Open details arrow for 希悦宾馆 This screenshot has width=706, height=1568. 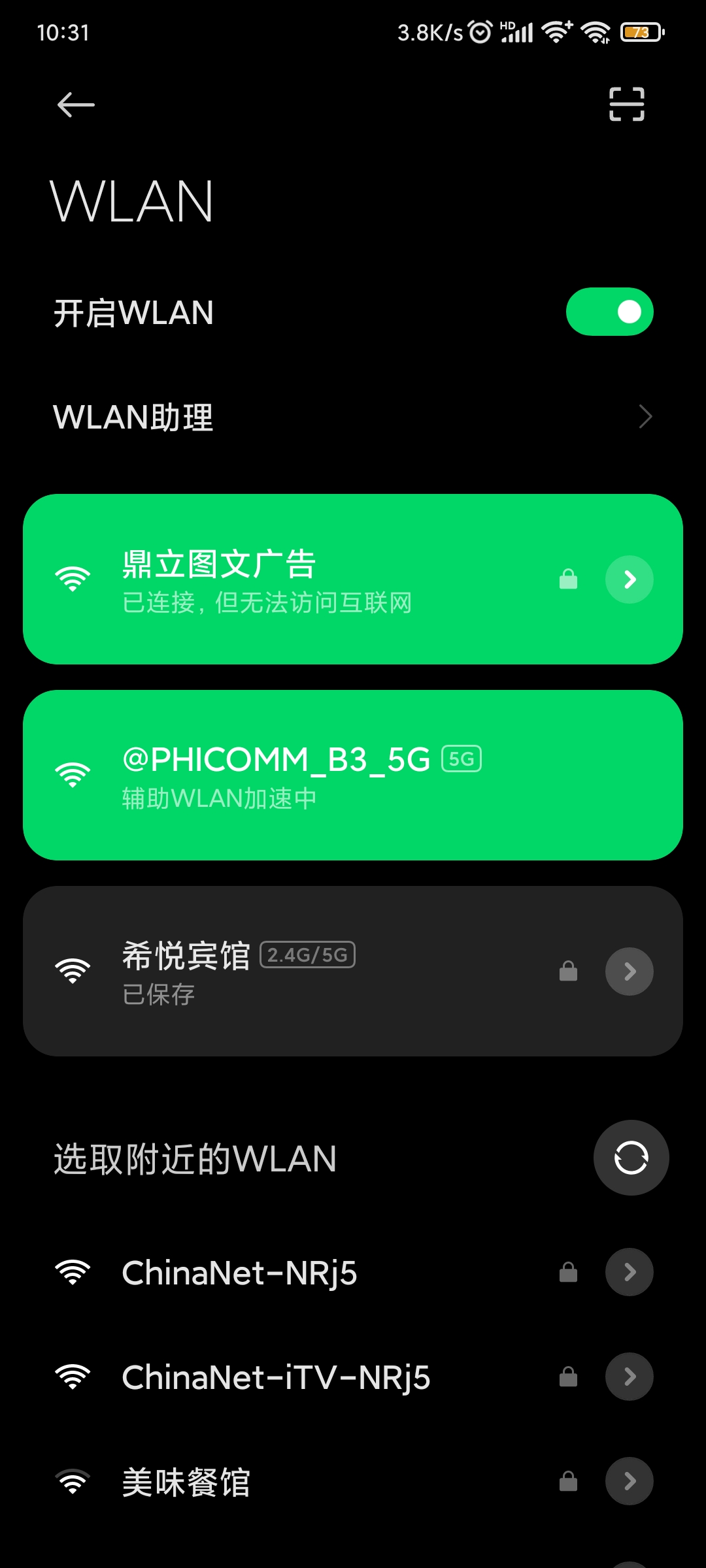coord(629,972)
